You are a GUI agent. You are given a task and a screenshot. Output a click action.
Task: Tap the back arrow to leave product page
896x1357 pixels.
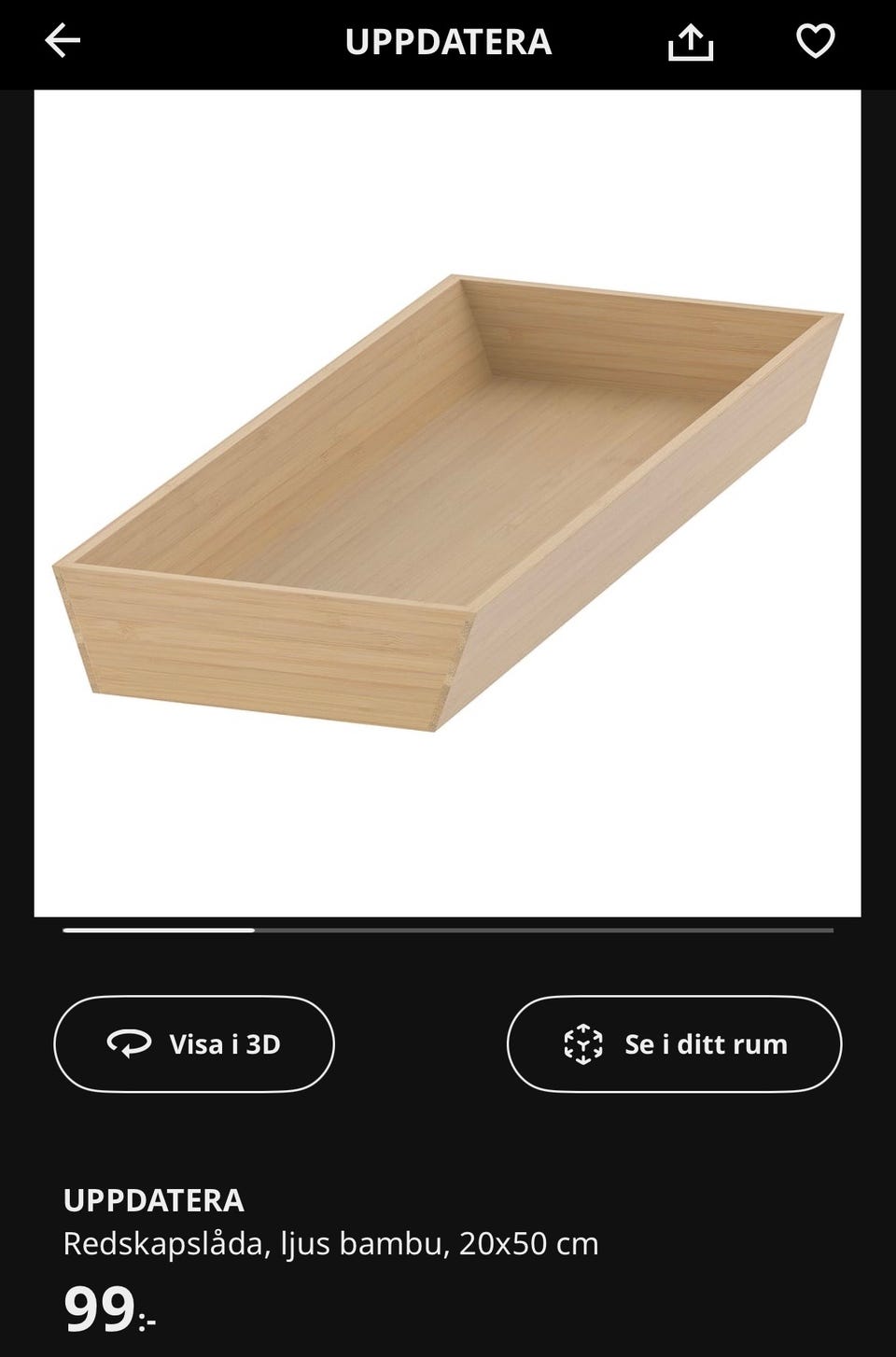click(62, 42)
